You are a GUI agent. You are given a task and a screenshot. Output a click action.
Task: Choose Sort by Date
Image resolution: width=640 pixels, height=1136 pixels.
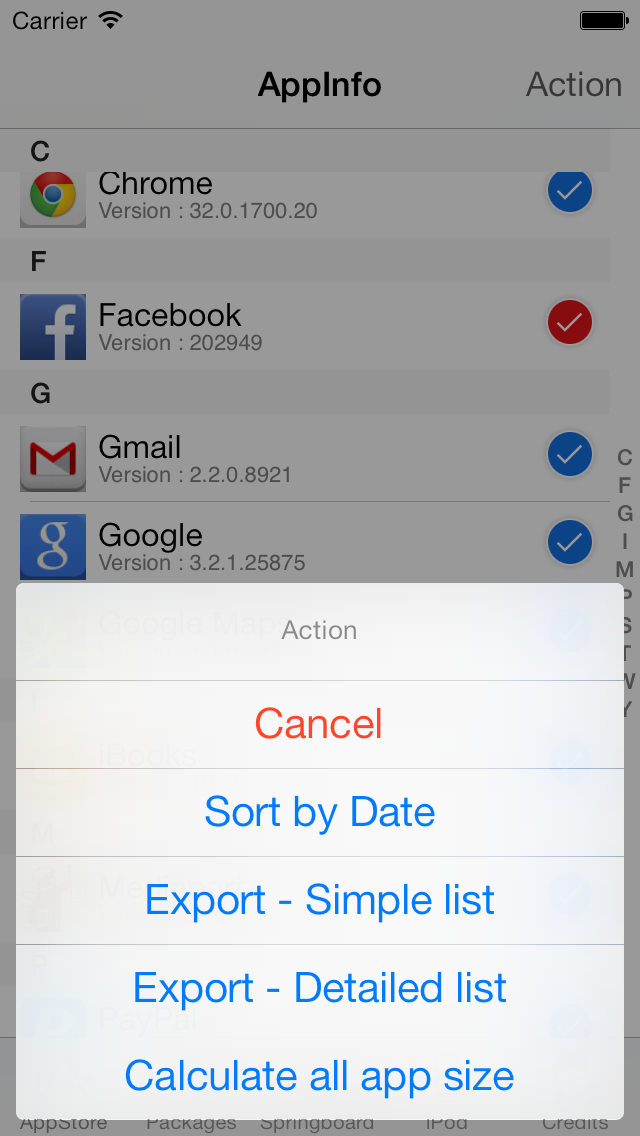(319, 812)
